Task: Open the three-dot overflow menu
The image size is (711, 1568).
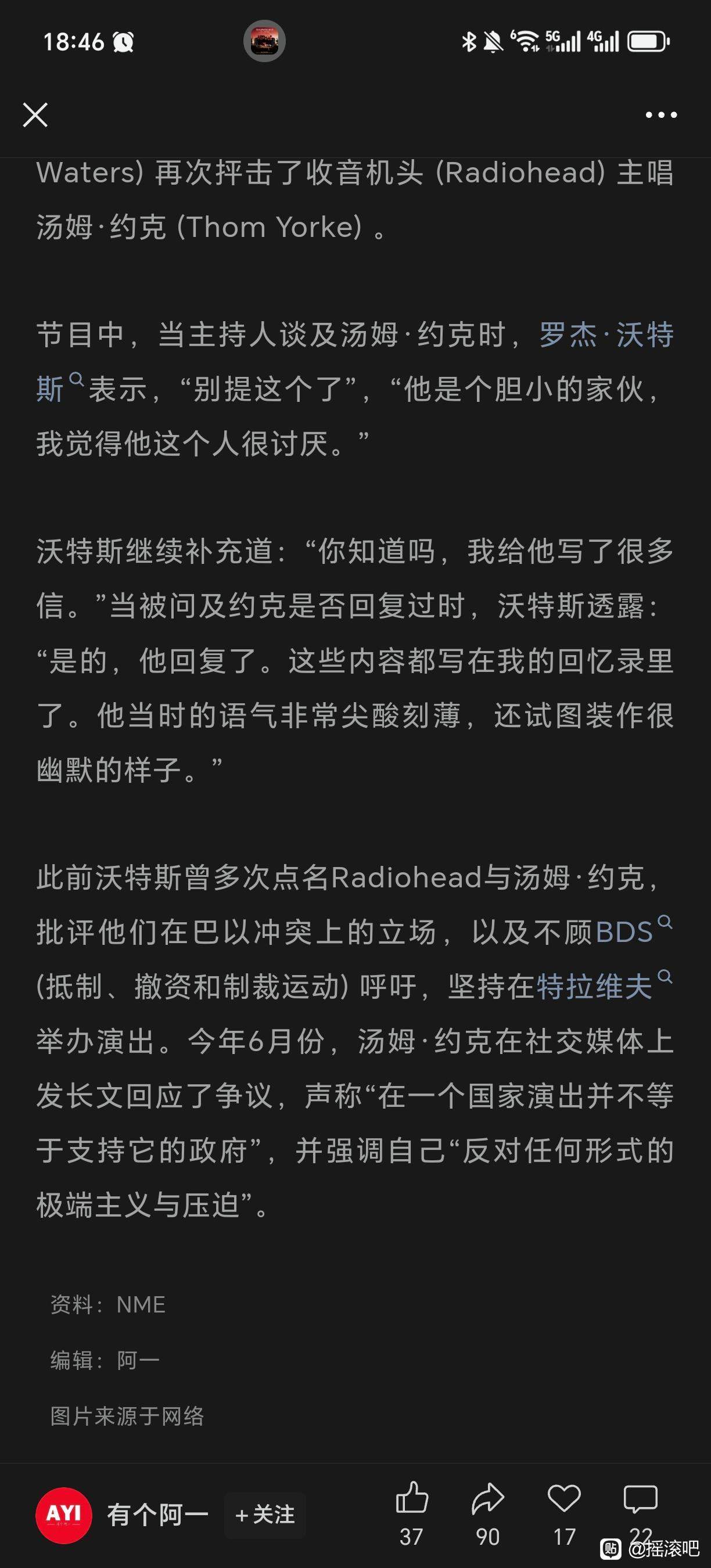Action: pos(661,114)
